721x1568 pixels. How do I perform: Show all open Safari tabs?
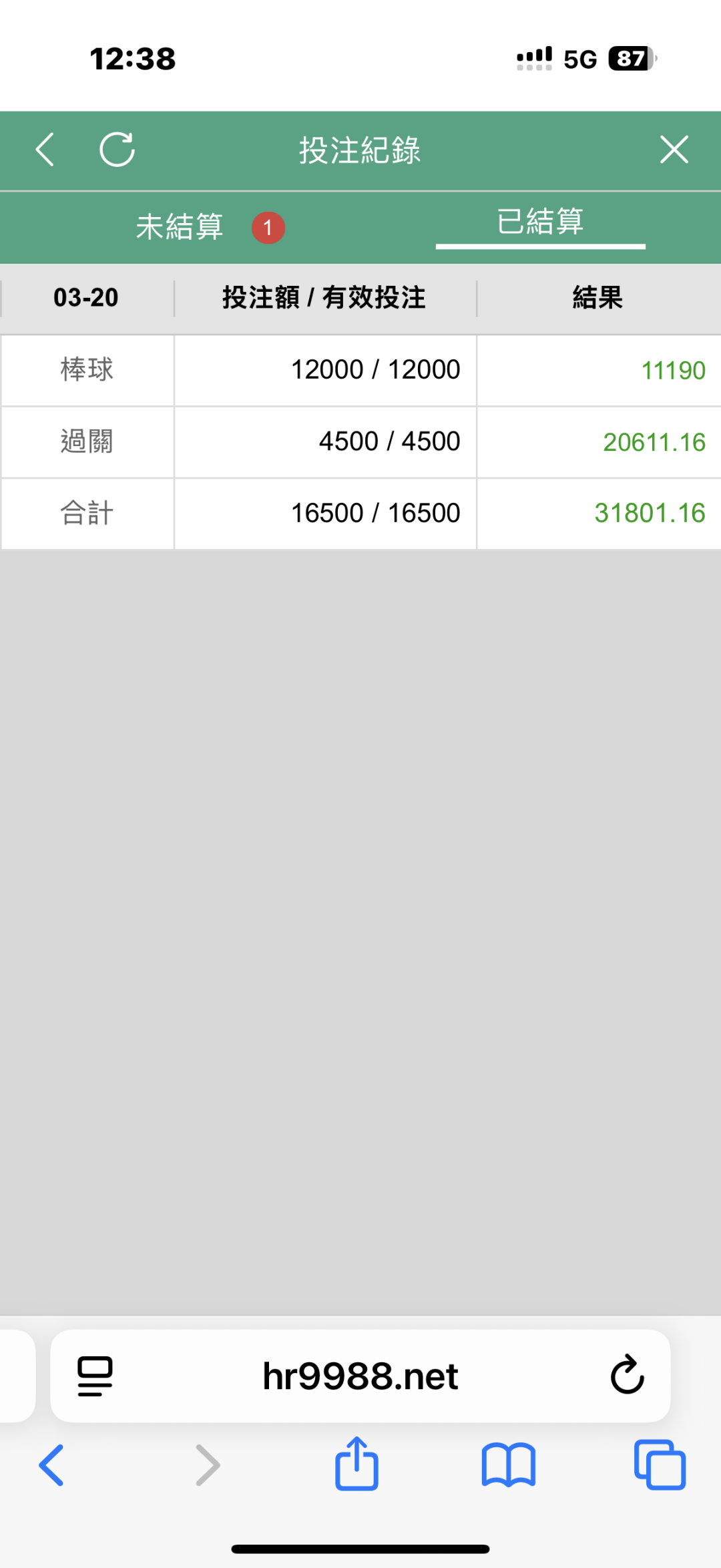[660, 1465]
